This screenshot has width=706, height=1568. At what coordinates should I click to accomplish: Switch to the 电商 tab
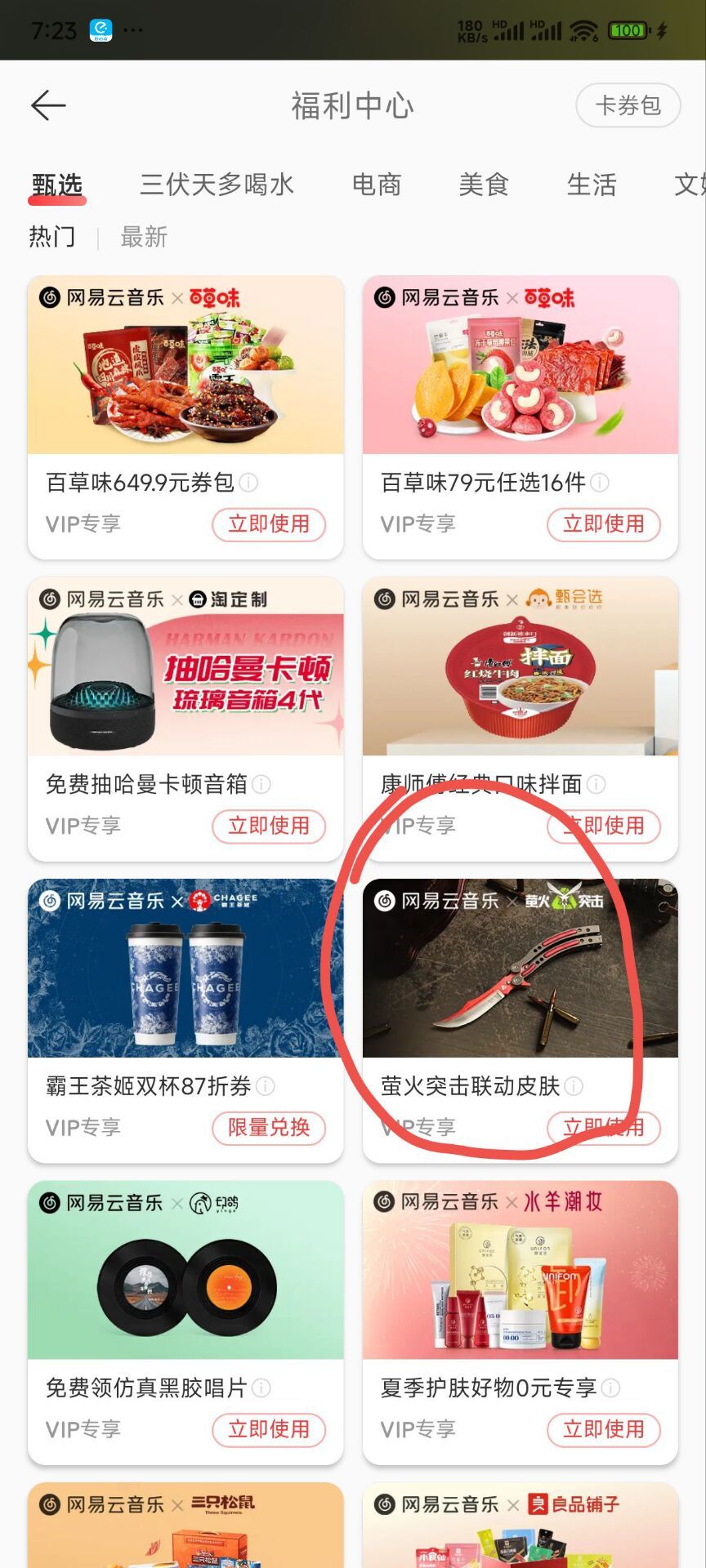pos(377,185)
